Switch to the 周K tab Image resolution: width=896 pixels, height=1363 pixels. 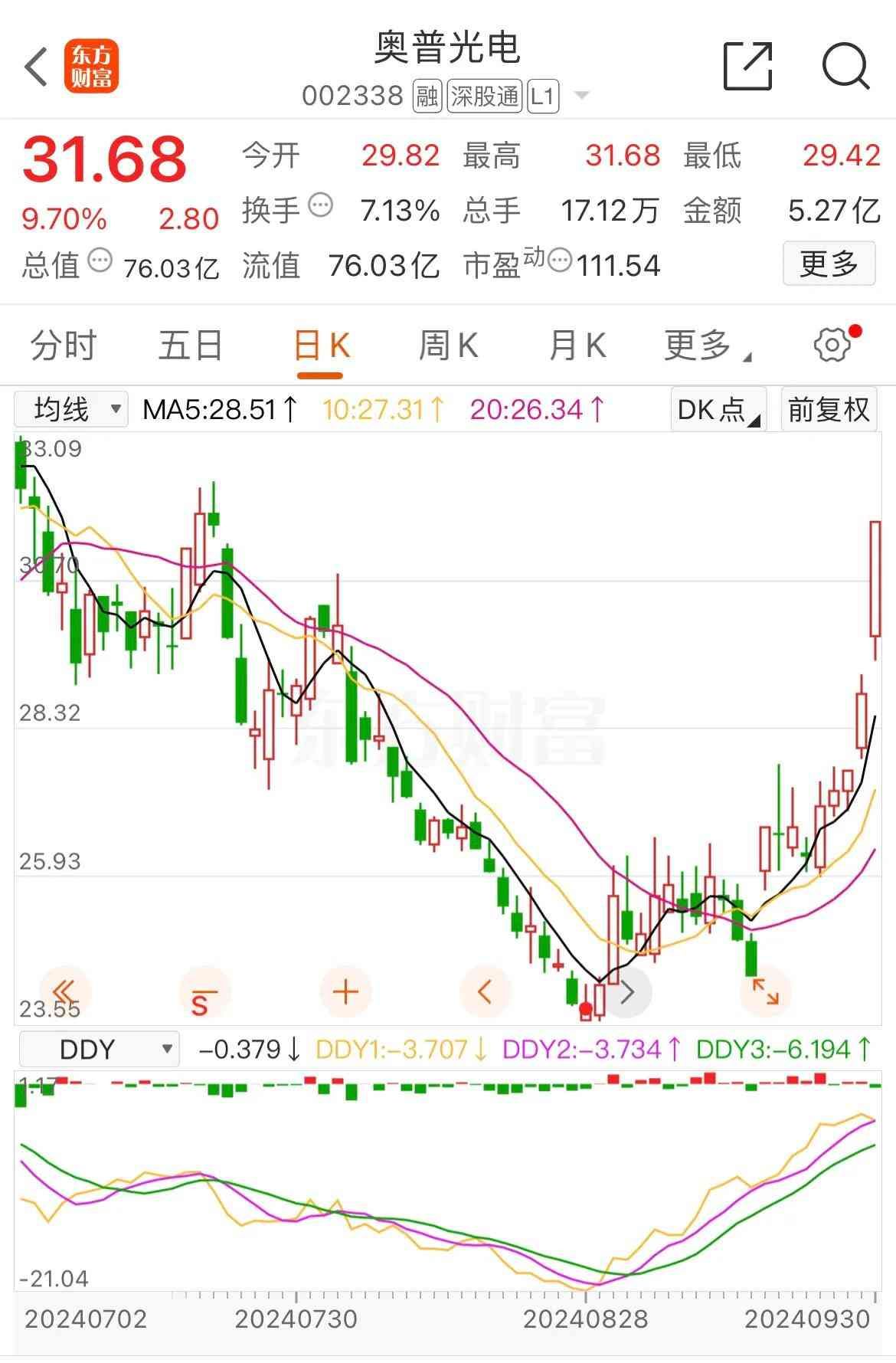coord(448,346)
